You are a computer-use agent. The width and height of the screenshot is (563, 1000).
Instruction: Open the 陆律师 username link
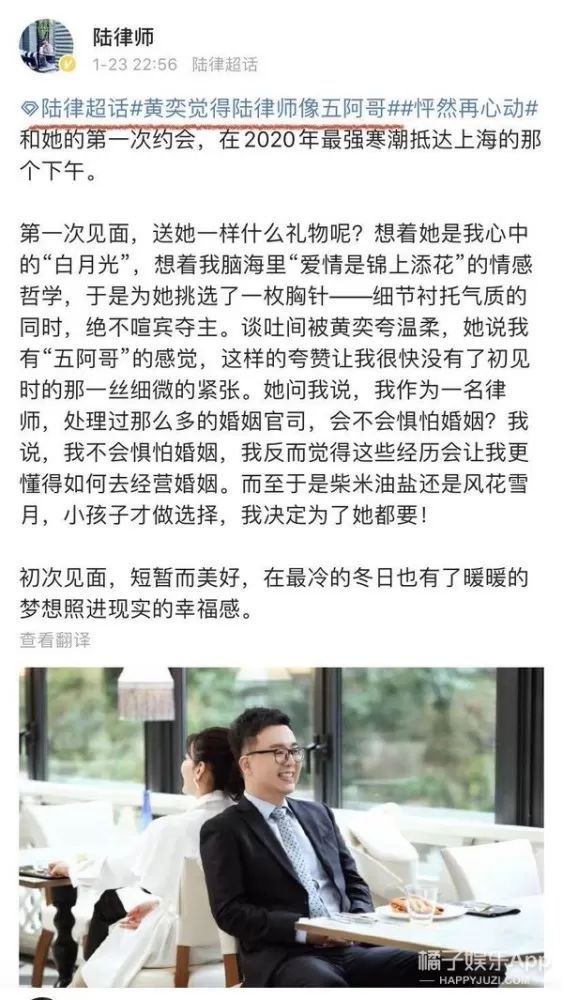tap(123, 36)
